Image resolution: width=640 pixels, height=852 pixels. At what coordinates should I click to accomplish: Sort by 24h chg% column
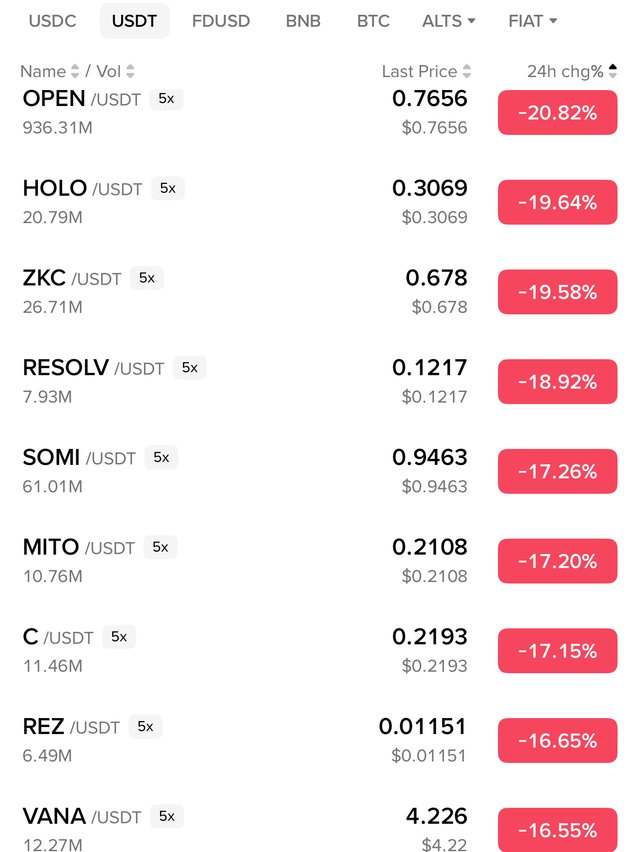coord(572,72)
